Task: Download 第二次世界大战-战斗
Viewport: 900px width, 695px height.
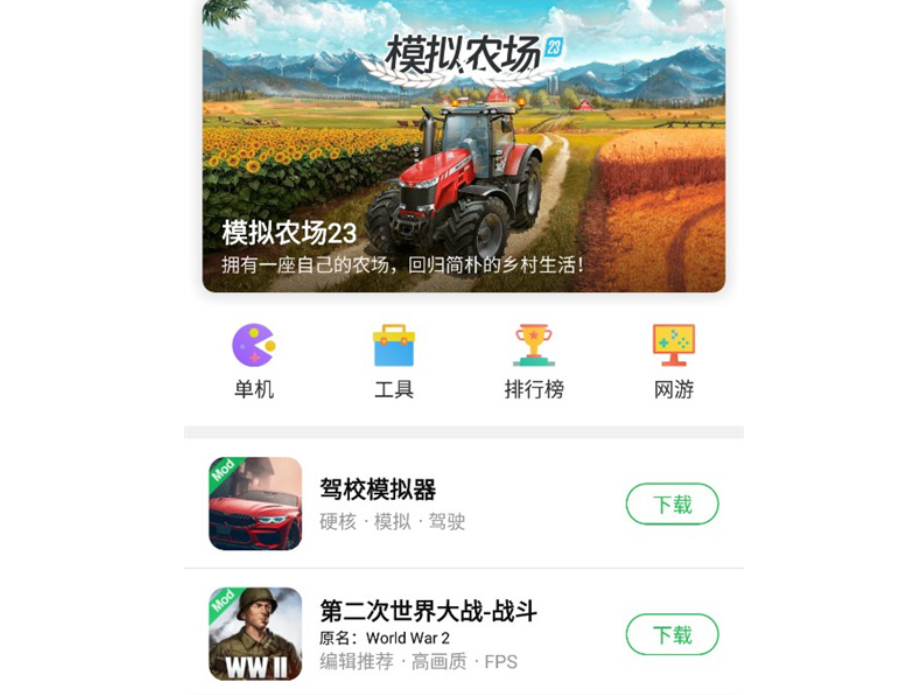Action: (x=672, y=634)
